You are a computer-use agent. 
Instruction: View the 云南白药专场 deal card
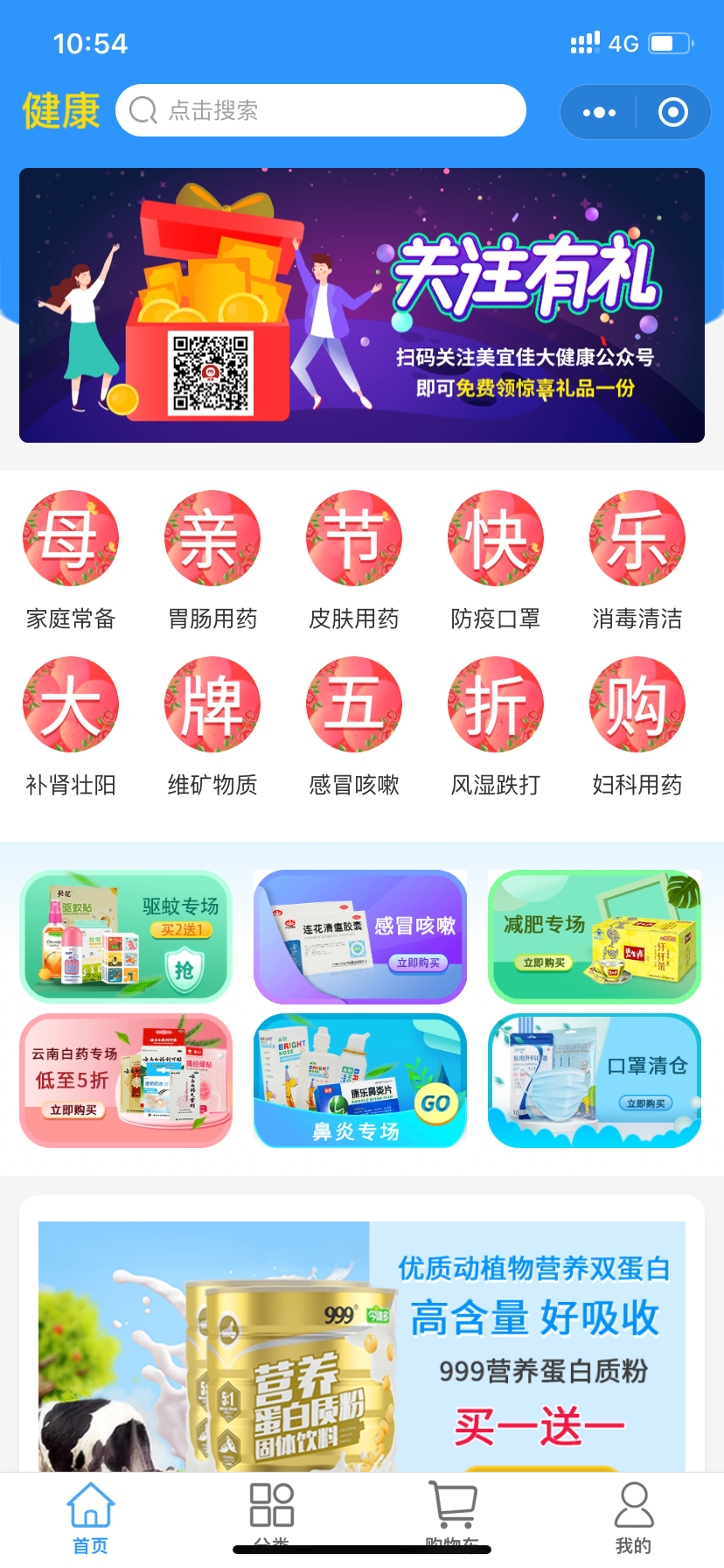(126, 1081)
